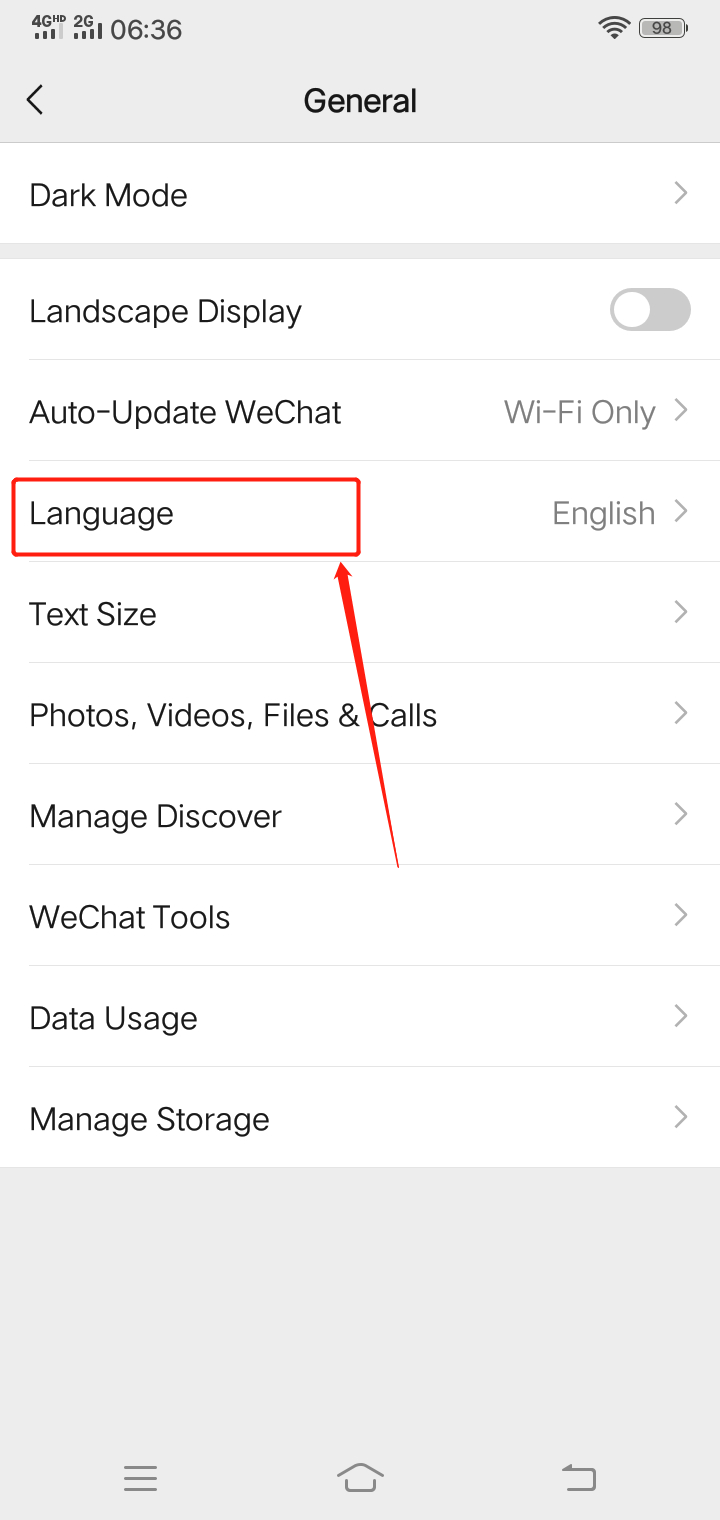Open Manage Discover
This screenshot has height=1520, width=720.
[x=360, y=816]
